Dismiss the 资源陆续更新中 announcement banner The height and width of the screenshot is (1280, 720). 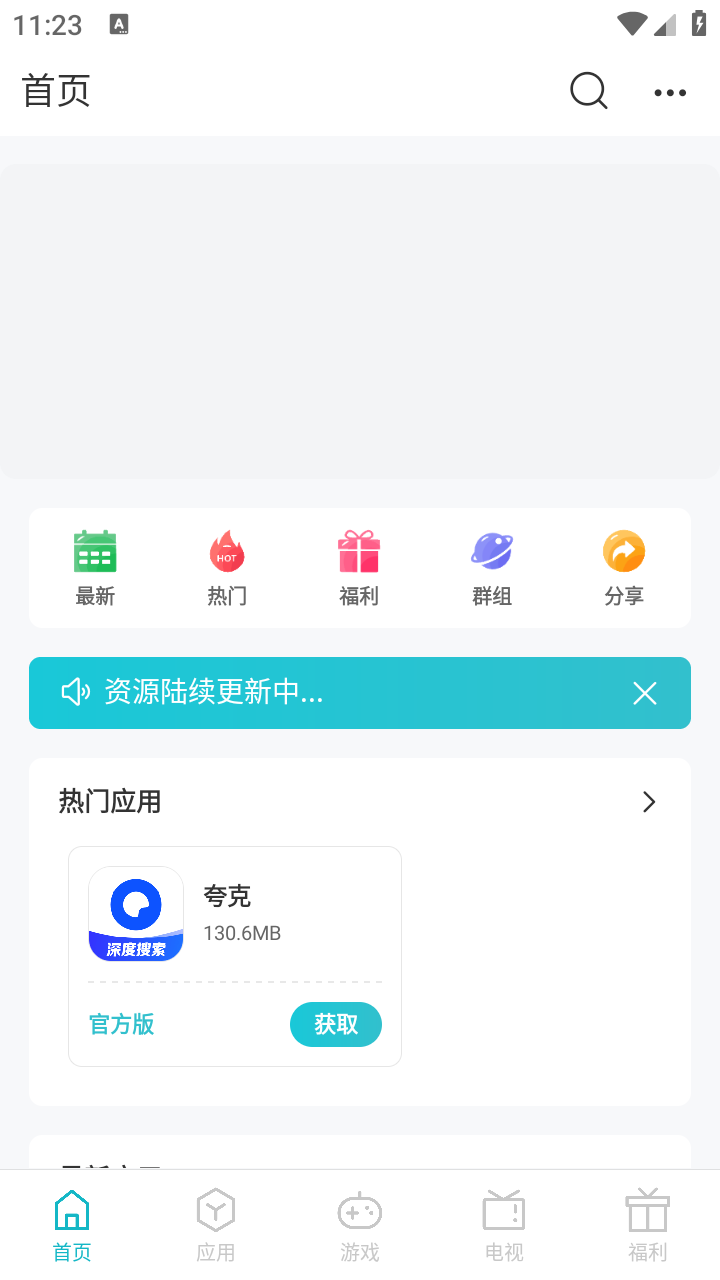pos(644,692)
